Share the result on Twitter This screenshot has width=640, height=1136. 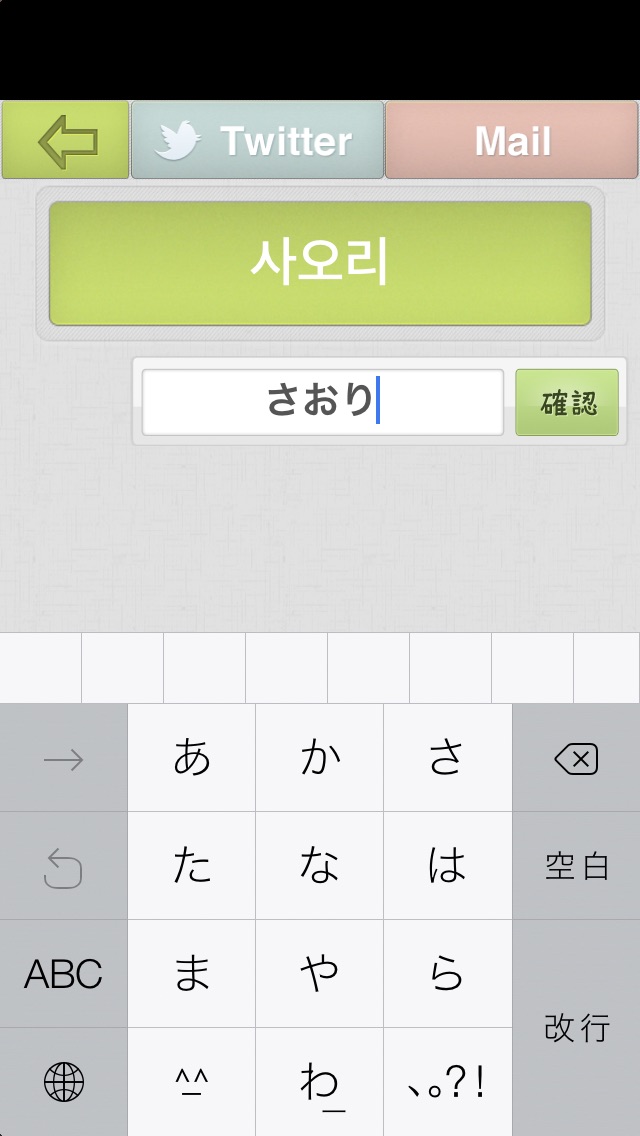257,140
